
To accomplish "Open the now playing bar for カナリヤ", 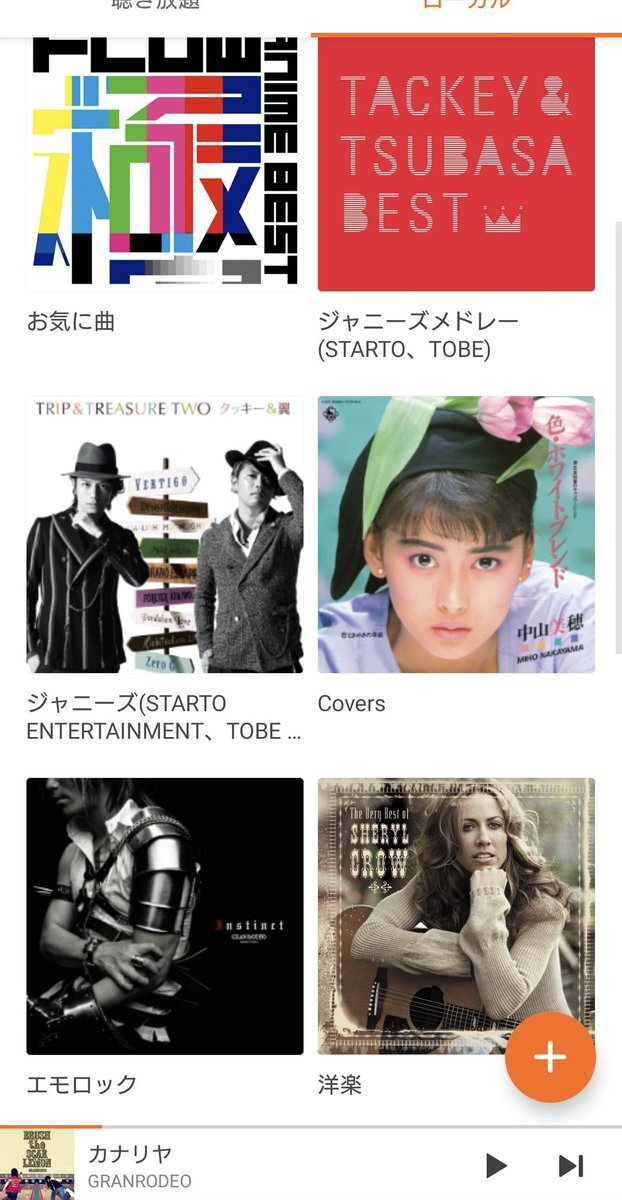I will pos(250,1165).
